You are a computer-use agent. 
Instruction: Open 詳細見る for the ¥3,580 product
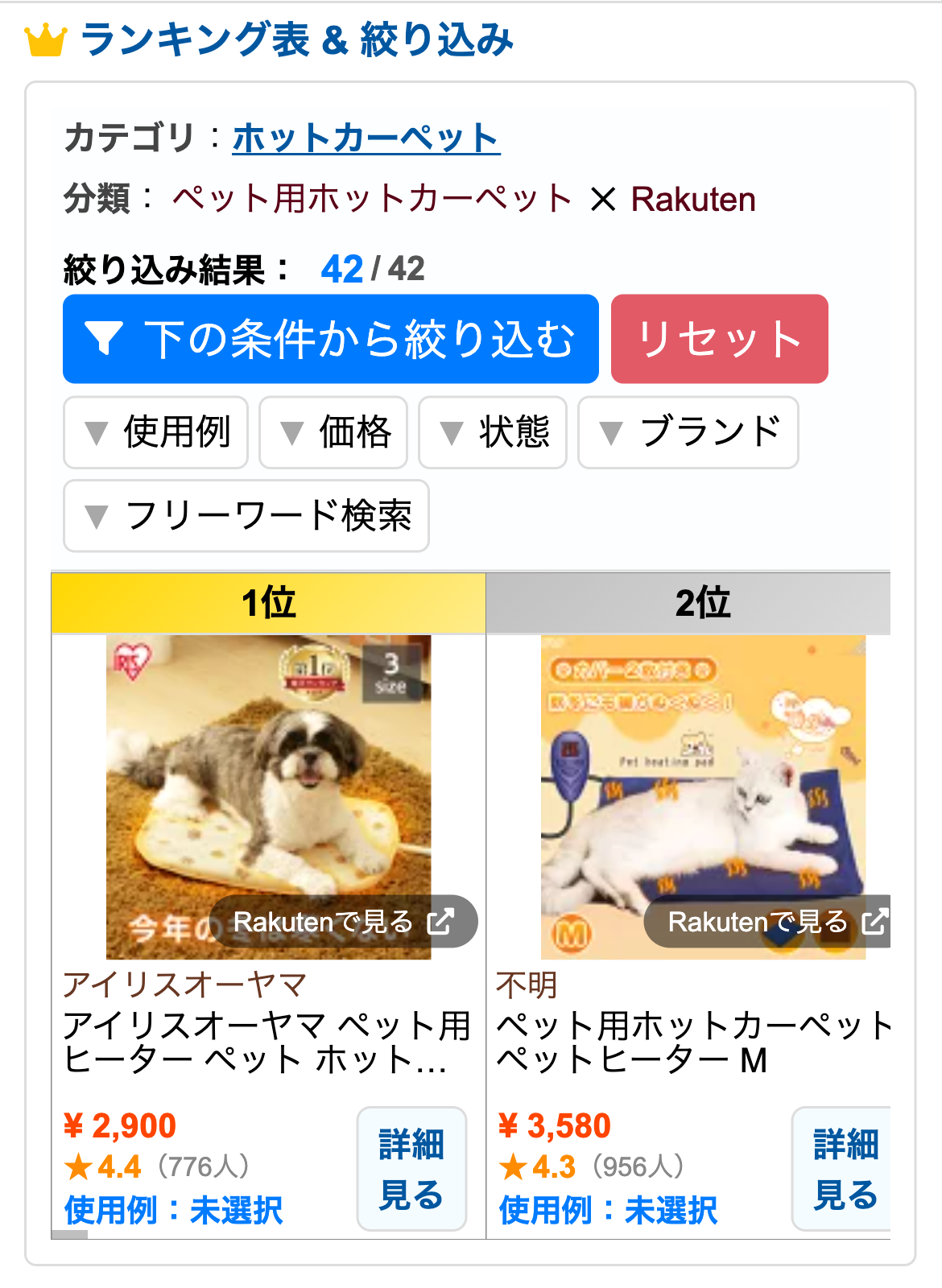pyautogui.click(x=844, y=1169)
